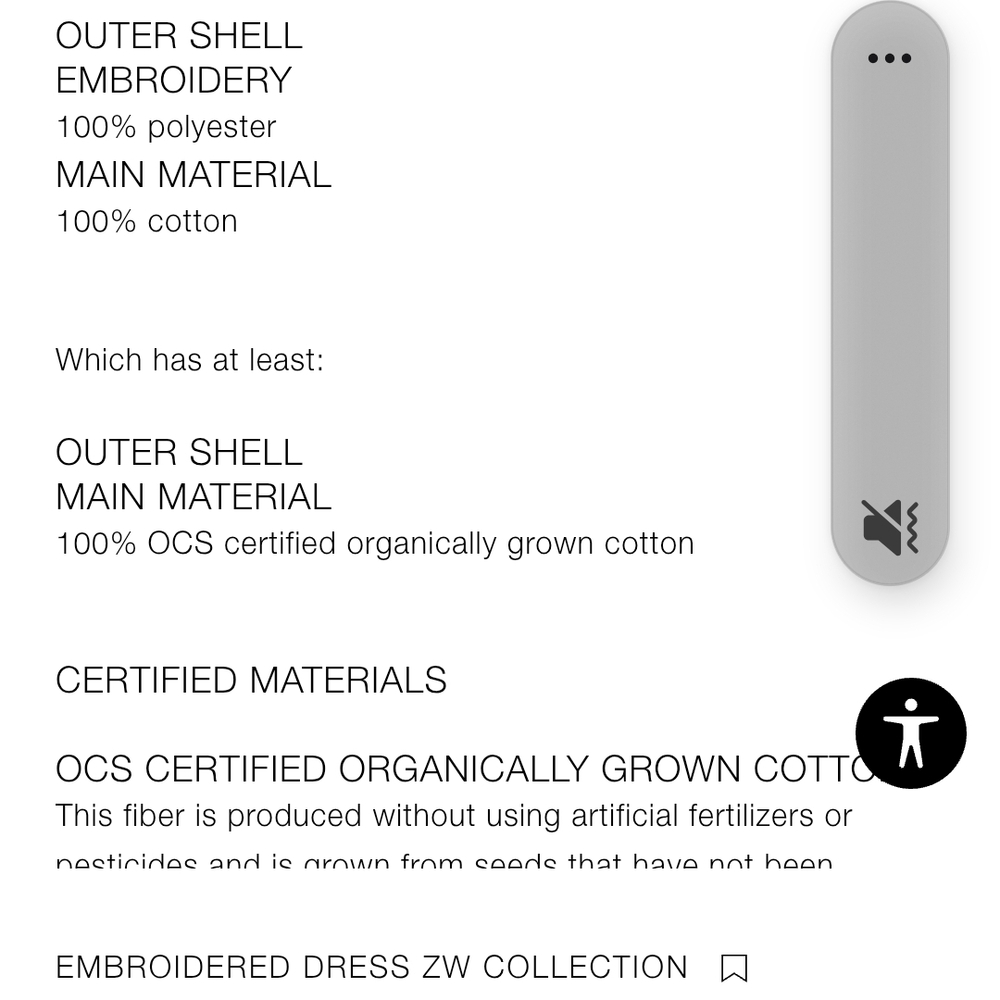Open the three-dots menu on the gray pill
This screenshot has width=1000, height=1000.
(889, 58)
